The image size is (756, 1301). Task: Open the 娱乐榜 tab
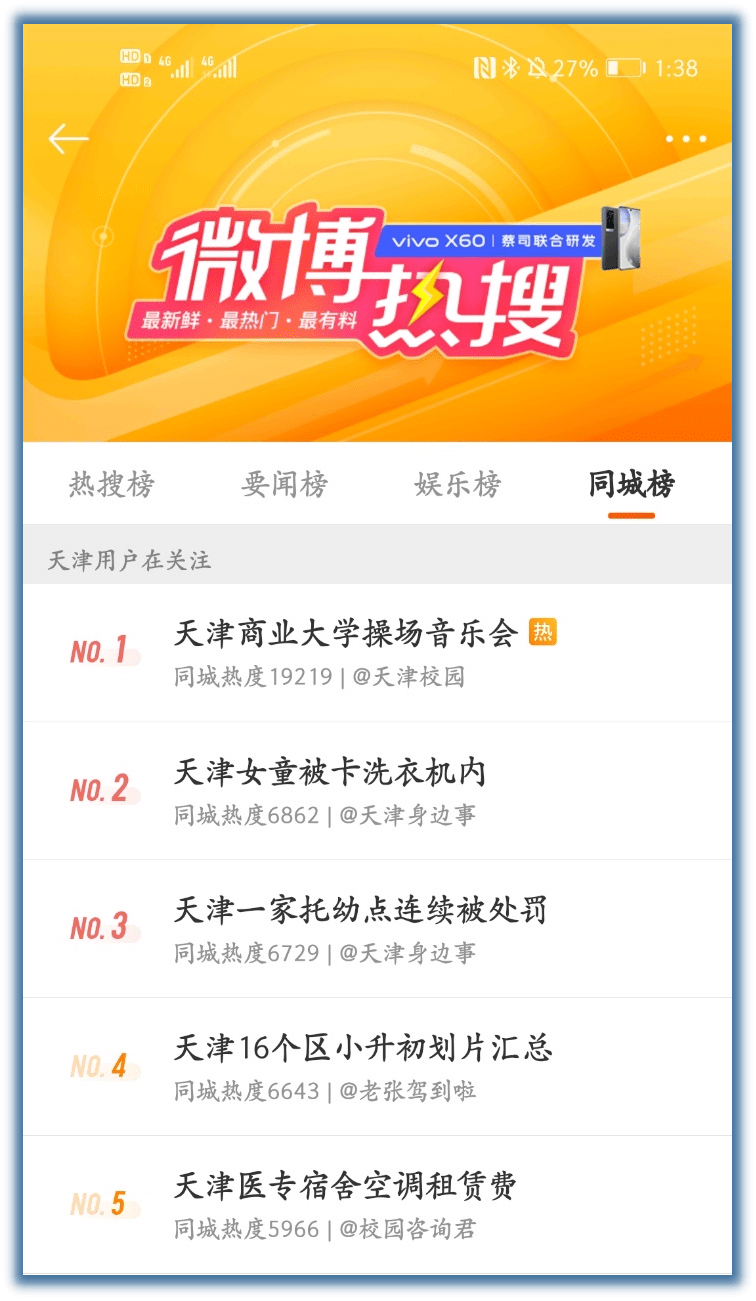click(x=458, y=485)
